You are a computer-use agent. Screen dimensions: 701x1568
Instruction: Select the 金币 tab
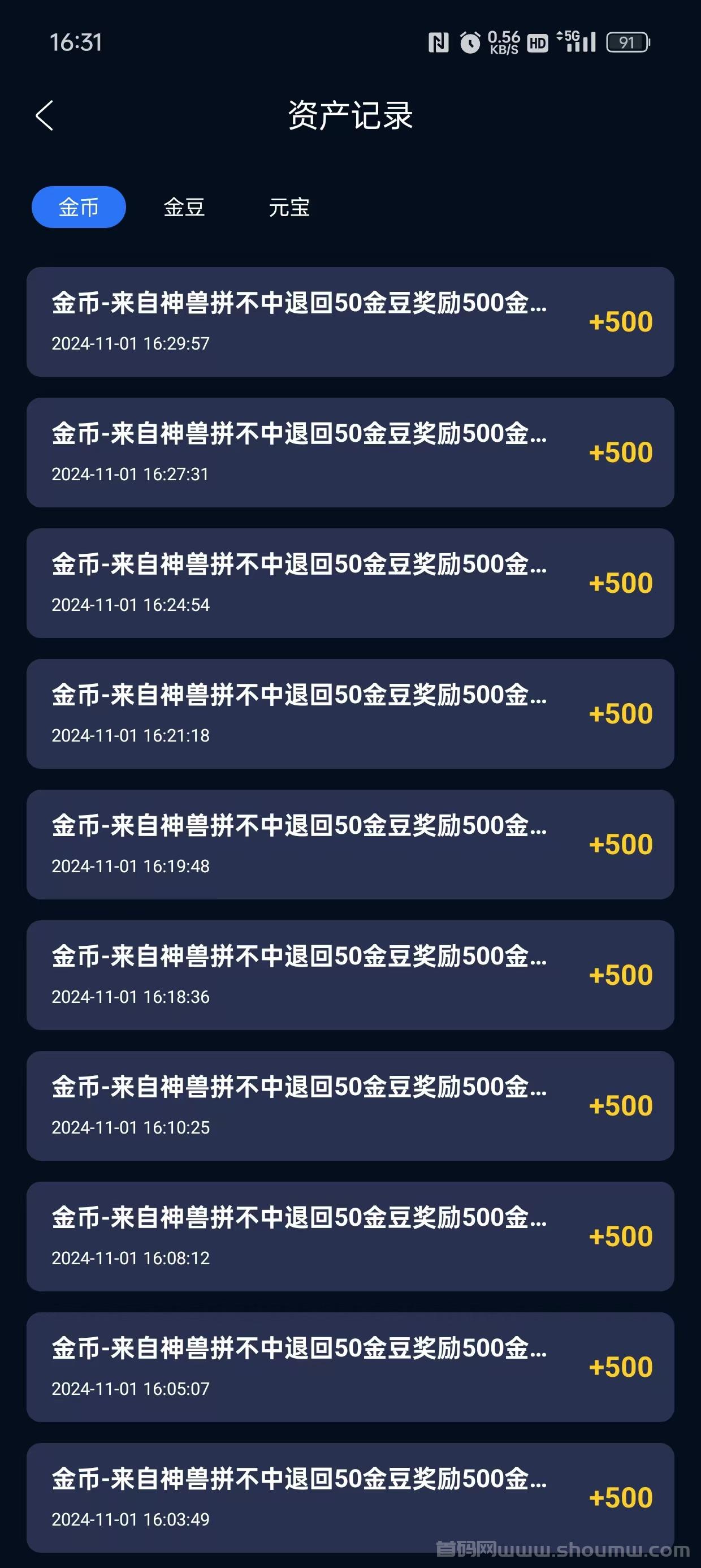(x=79, y=207)
